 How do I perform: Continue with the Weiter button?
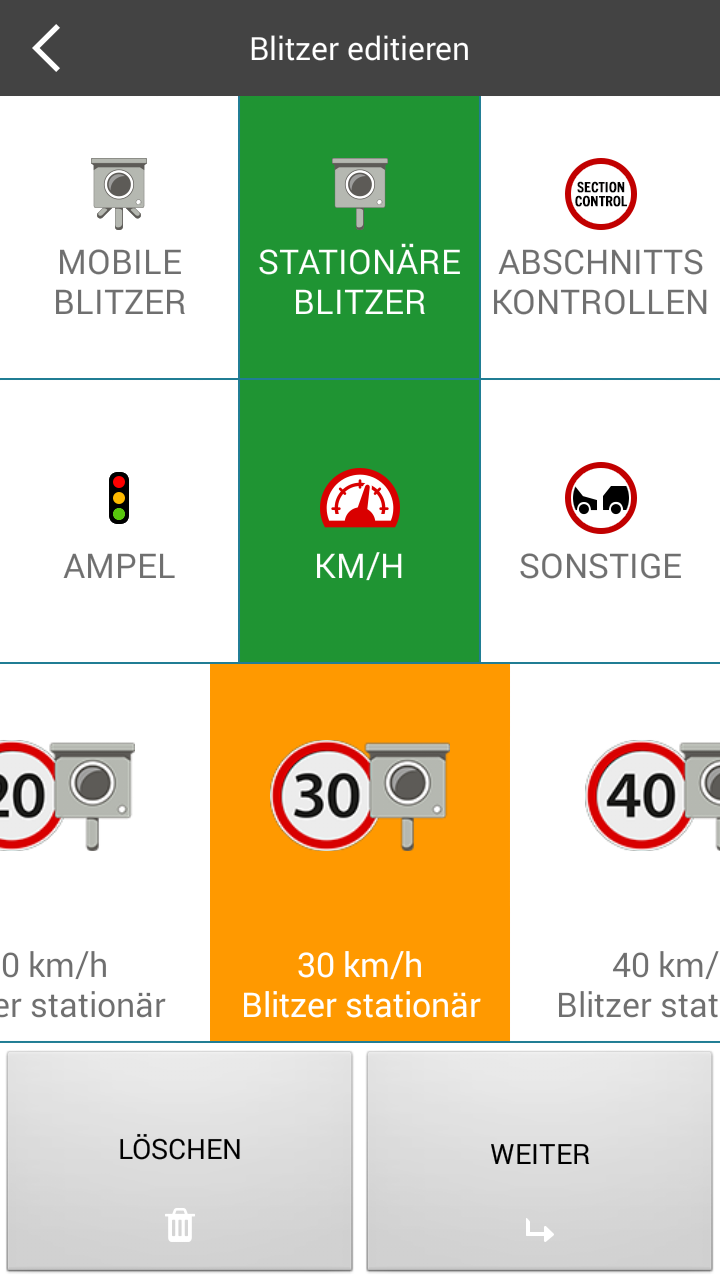point(540,1160)
